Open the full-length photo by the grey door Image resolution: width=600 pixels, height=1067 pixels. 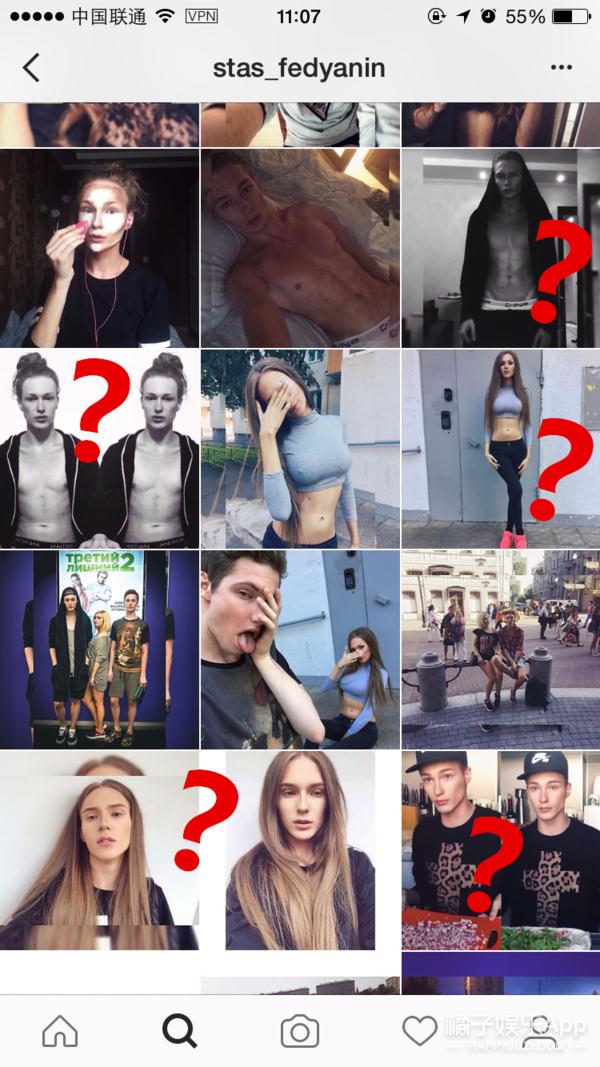point(500,448)
